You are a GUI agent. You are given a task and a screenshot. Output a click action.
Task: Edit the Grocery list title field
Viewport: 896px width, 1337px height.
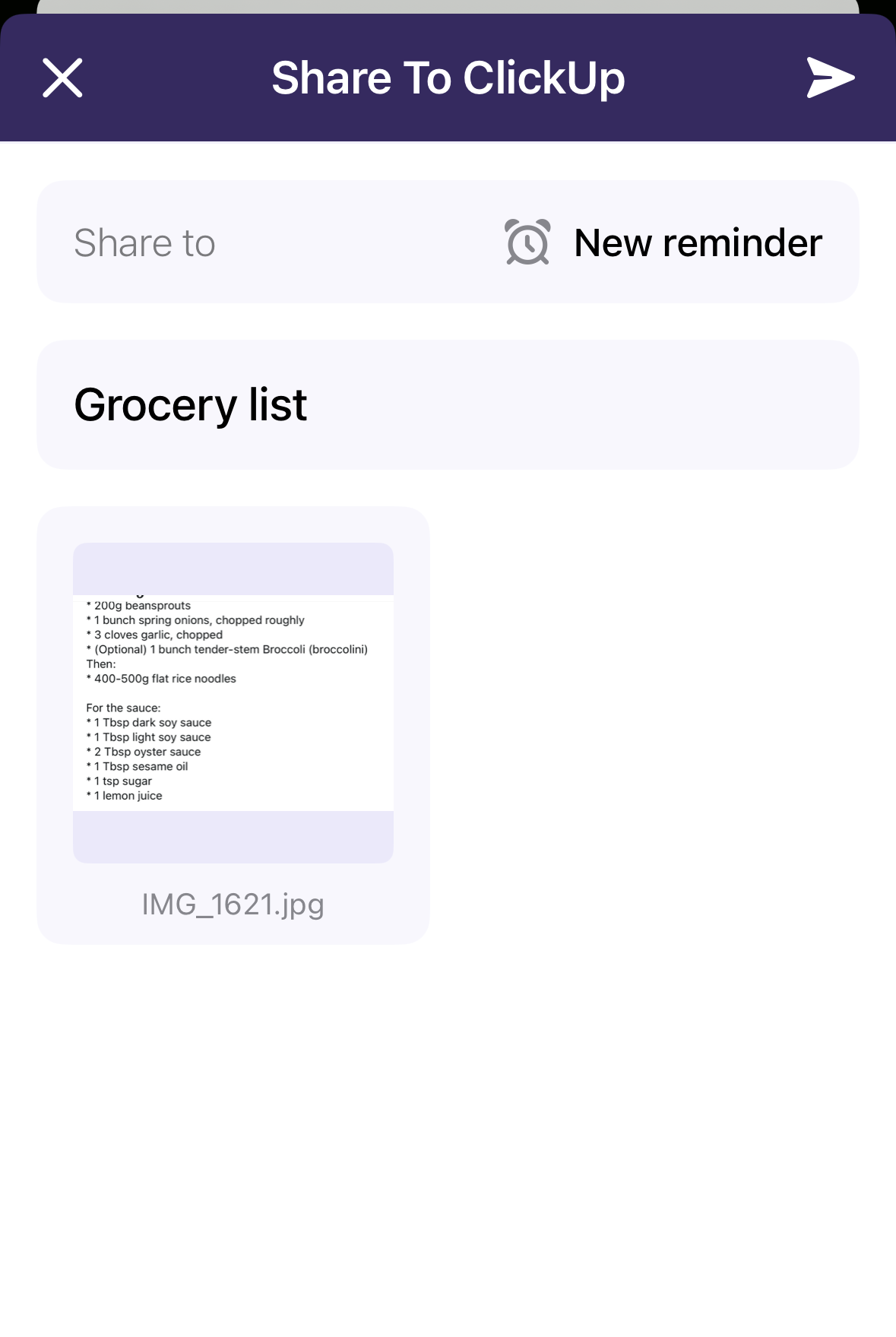(448, 404)
